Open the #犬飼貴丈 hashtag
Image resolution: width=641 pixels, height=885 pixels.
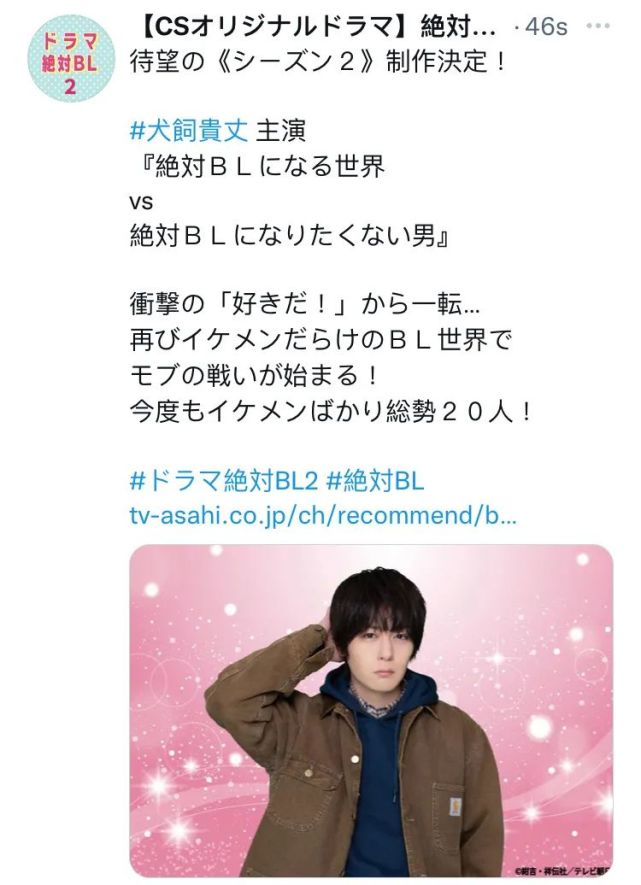pos(190,131)
